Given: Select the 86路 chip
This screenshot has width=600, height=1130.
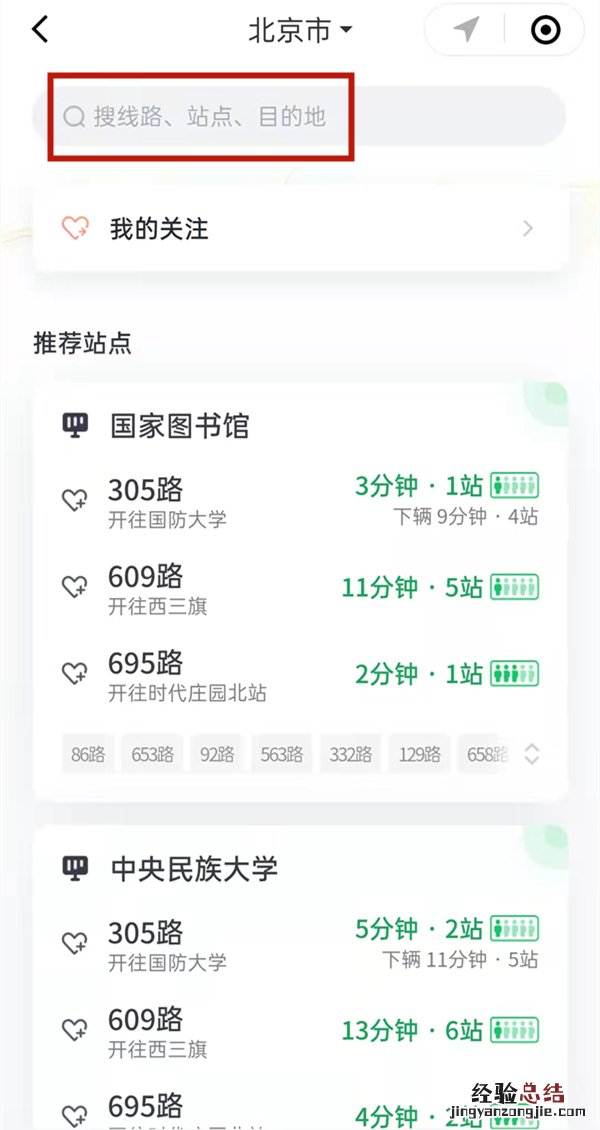Looking at the screenshot, I should [x=88, y=754].
